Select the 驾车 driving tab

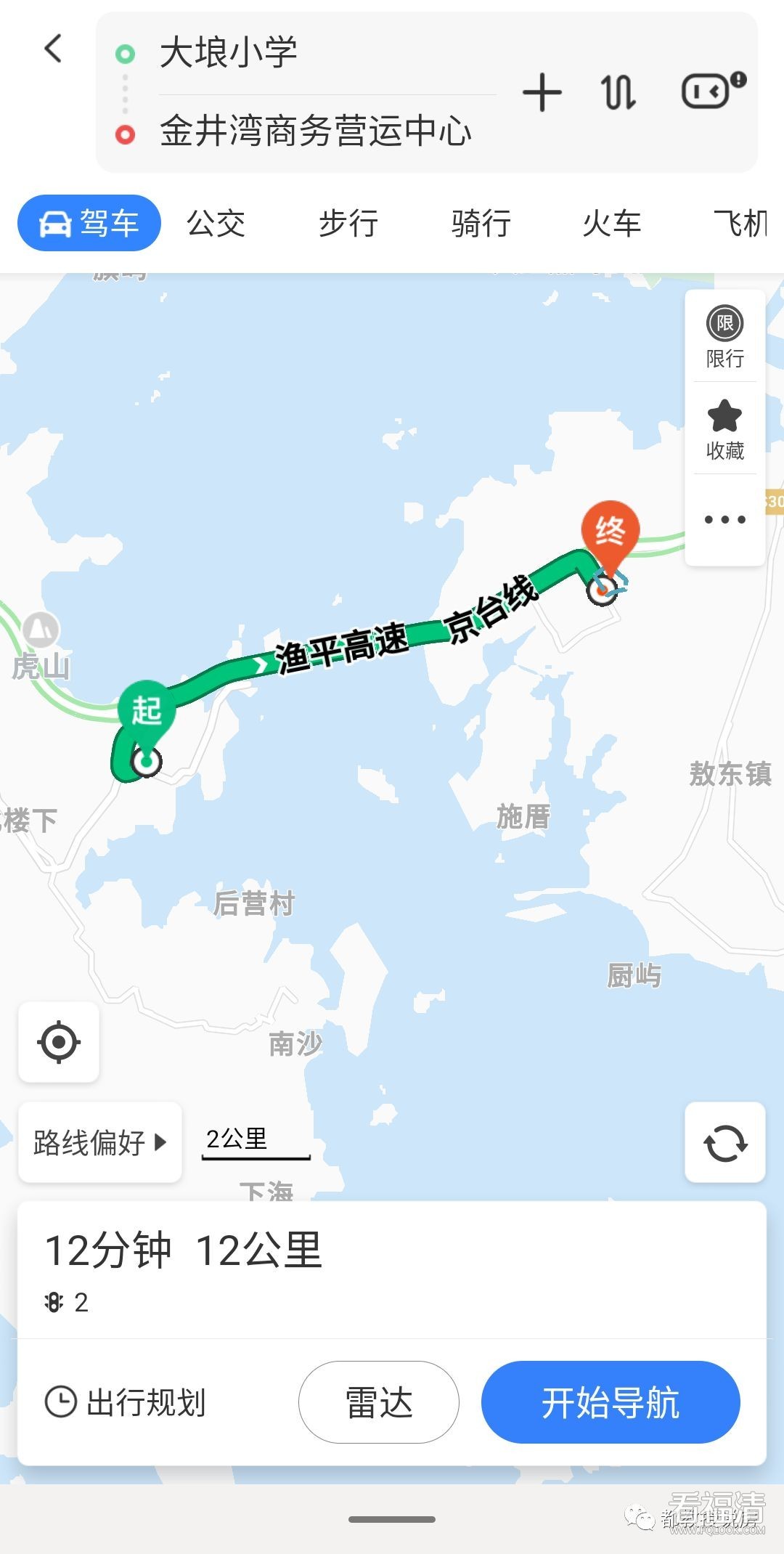(89, 223)
